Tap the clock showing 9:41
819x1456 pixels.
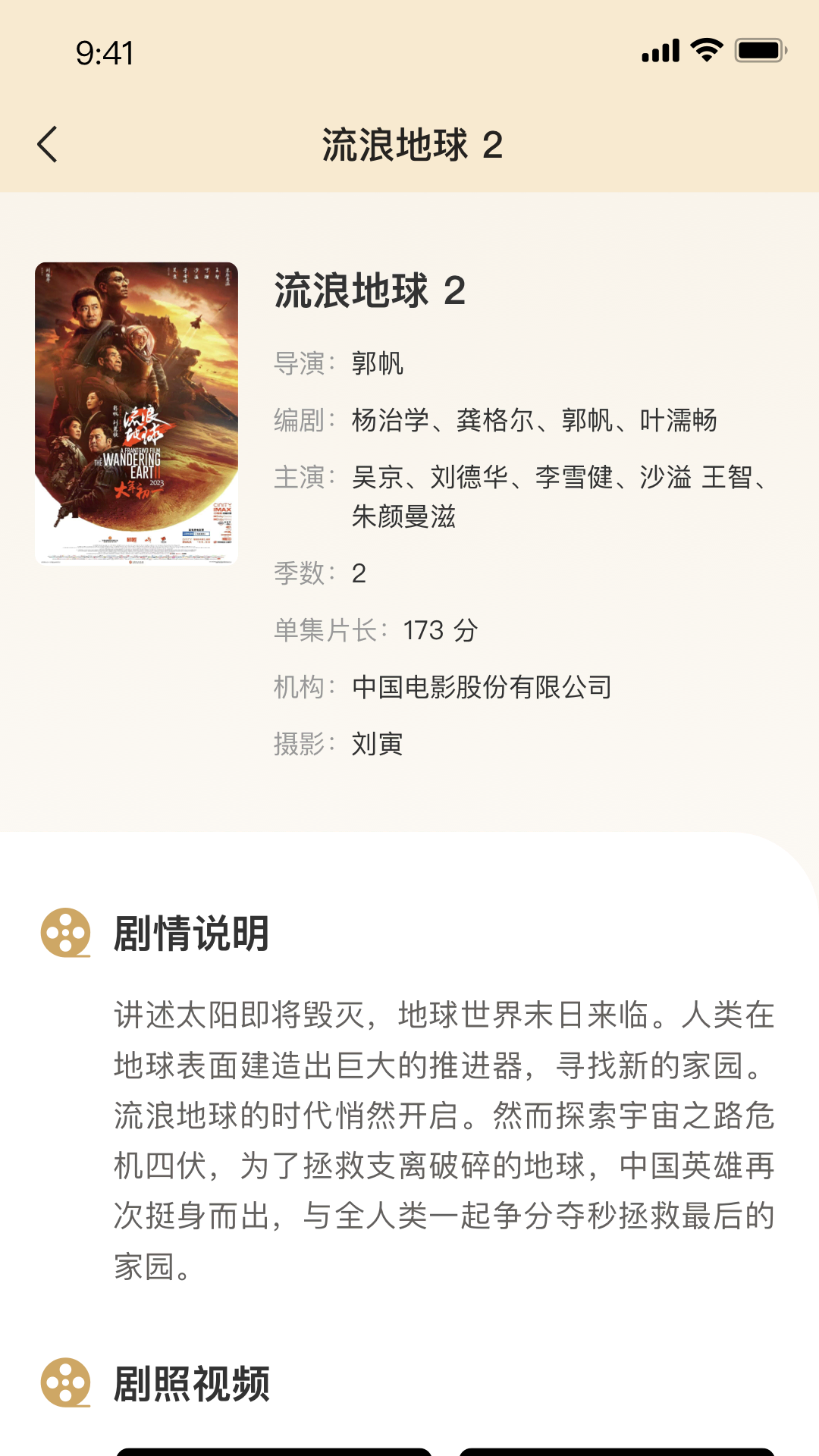(102, 51)
